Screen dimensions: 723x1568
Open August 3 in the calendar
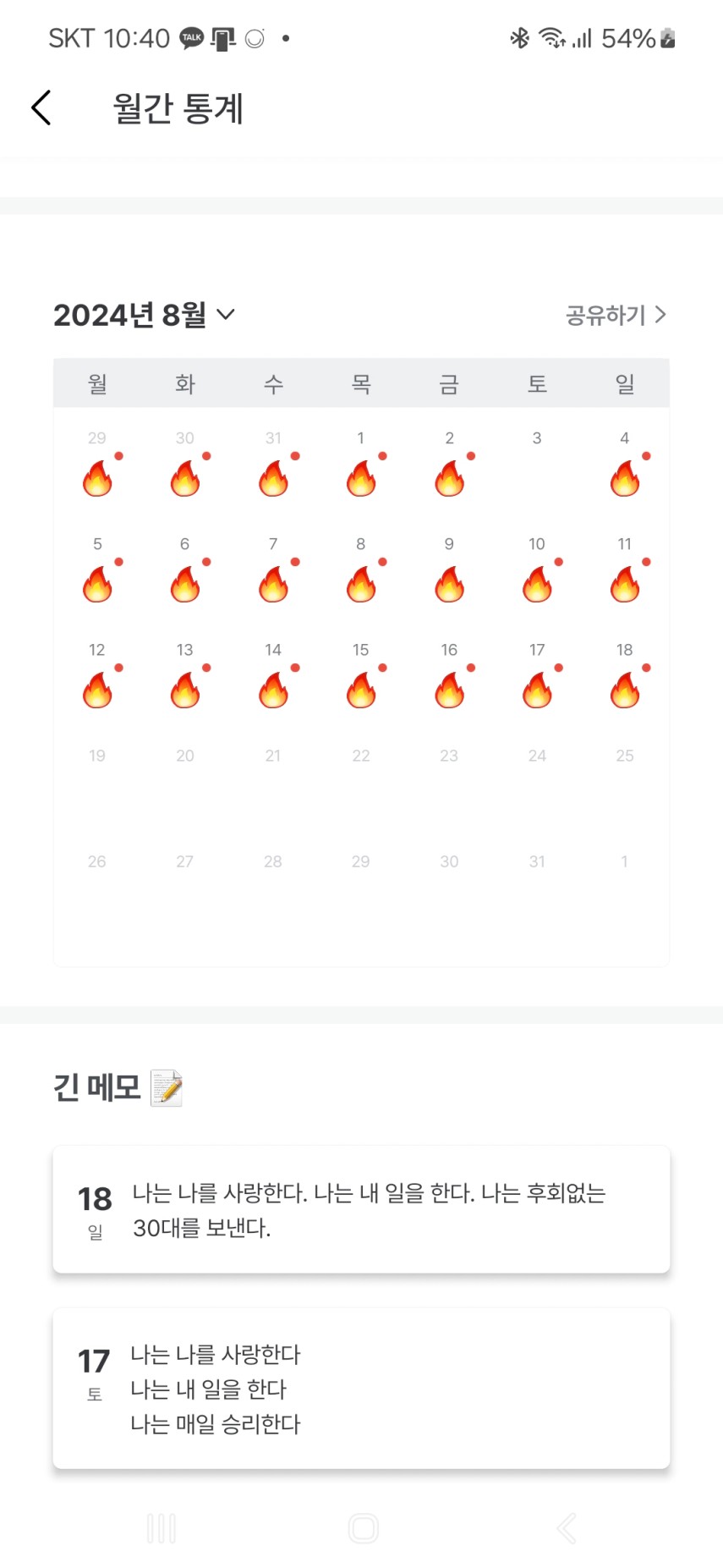536,461
